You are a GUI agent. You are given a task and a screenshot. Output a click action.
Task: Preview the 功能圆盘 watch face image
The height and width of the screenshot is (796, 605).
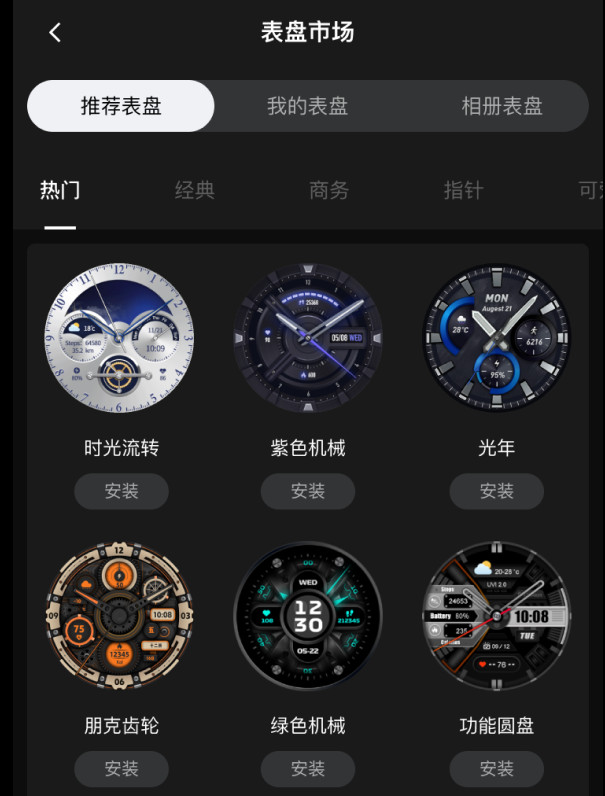(x=496, y=616)
